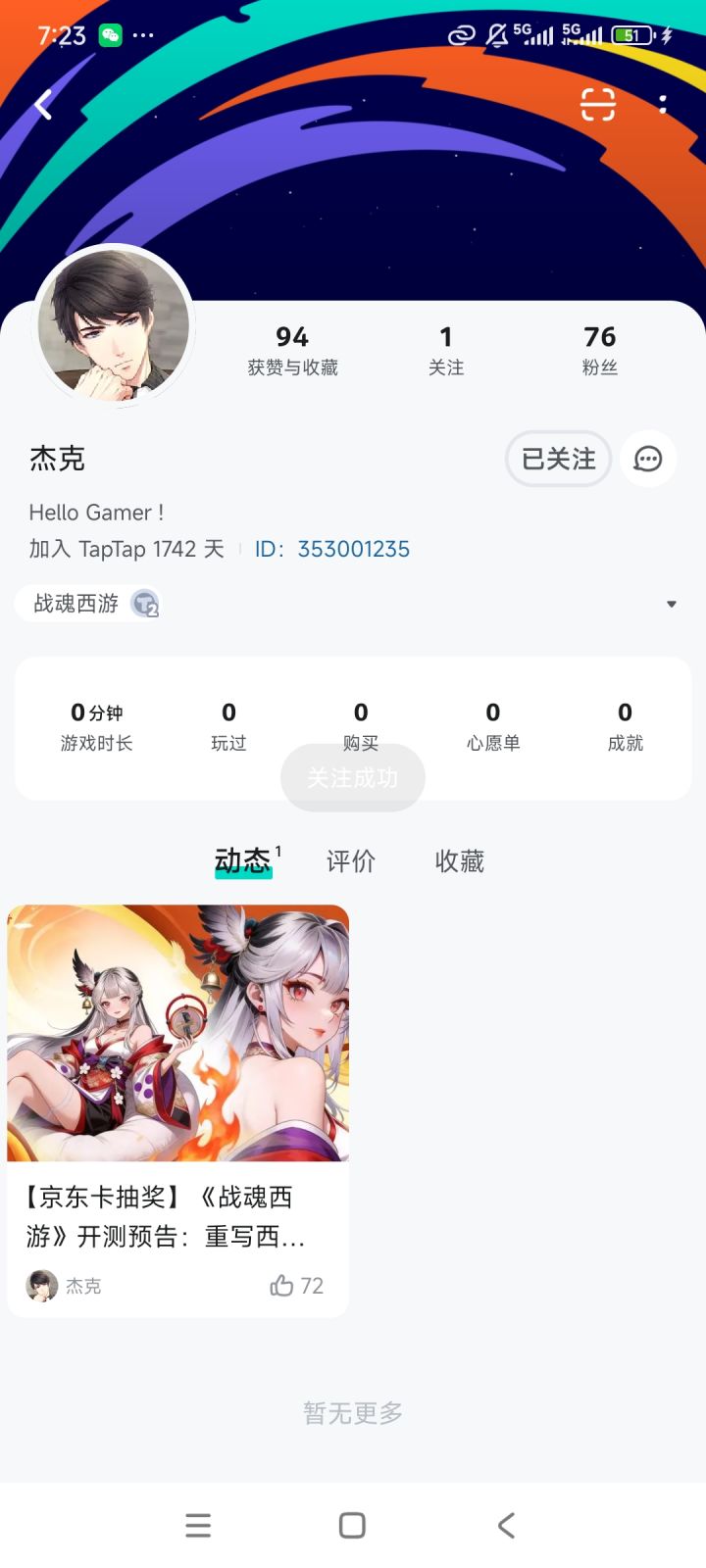
Task: Expand the 战魂西游 game dropdown arrow
Action: click(672, 604)
